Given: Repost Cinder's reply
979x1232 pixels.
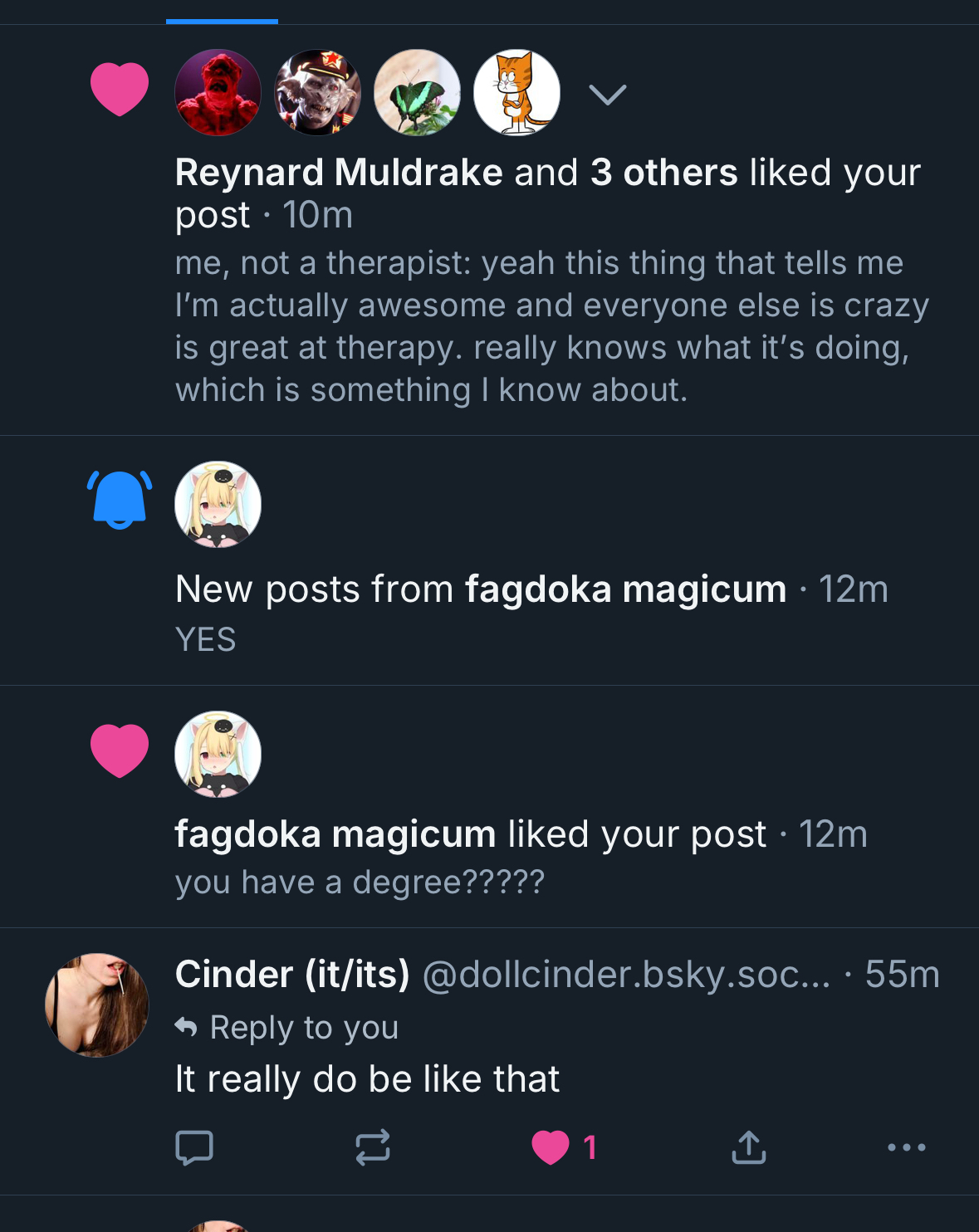Looking at the screenshot, I should coord(373,1147).
